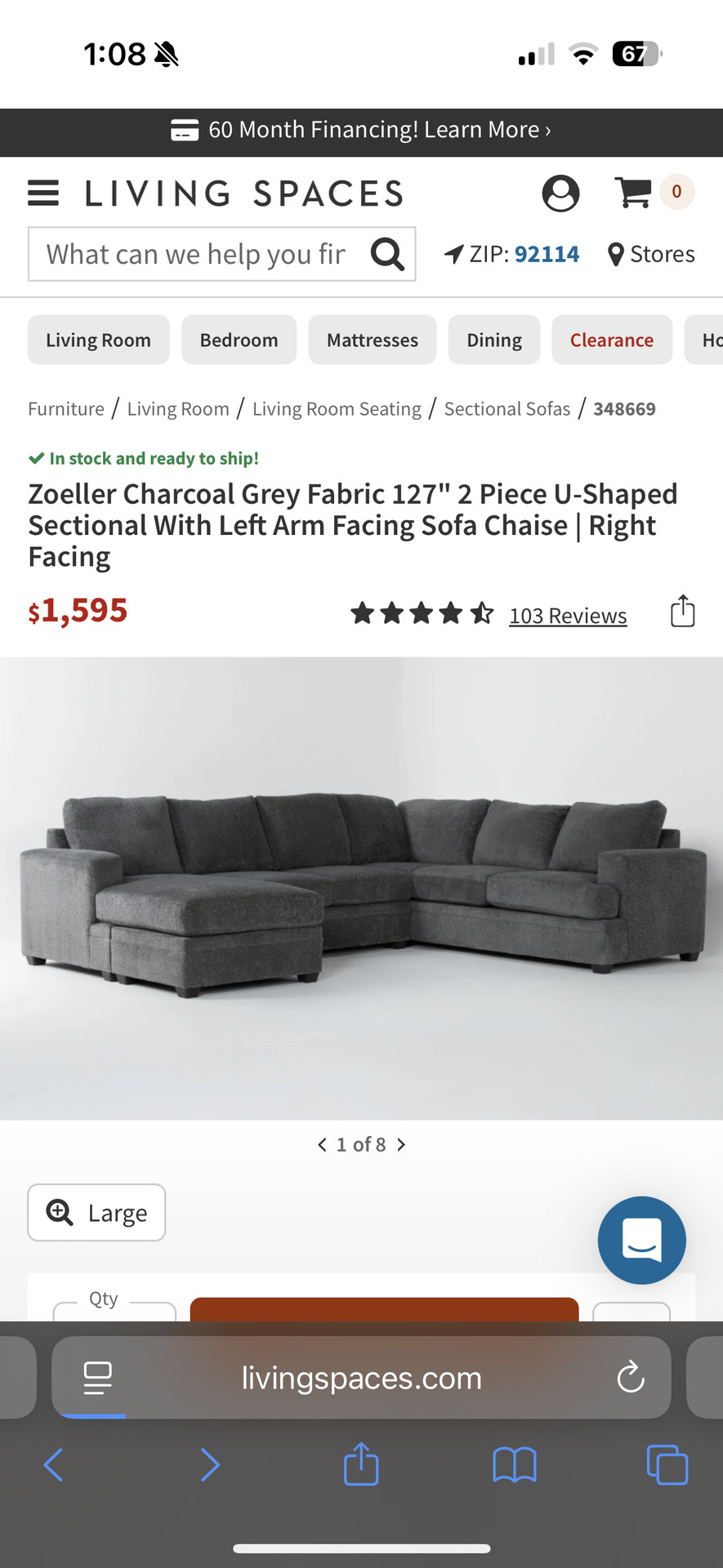Image resolution: width=723 pixels, height=1568 pixels.
Task: Change ZIP code 92114
Action: coord(546,254)
